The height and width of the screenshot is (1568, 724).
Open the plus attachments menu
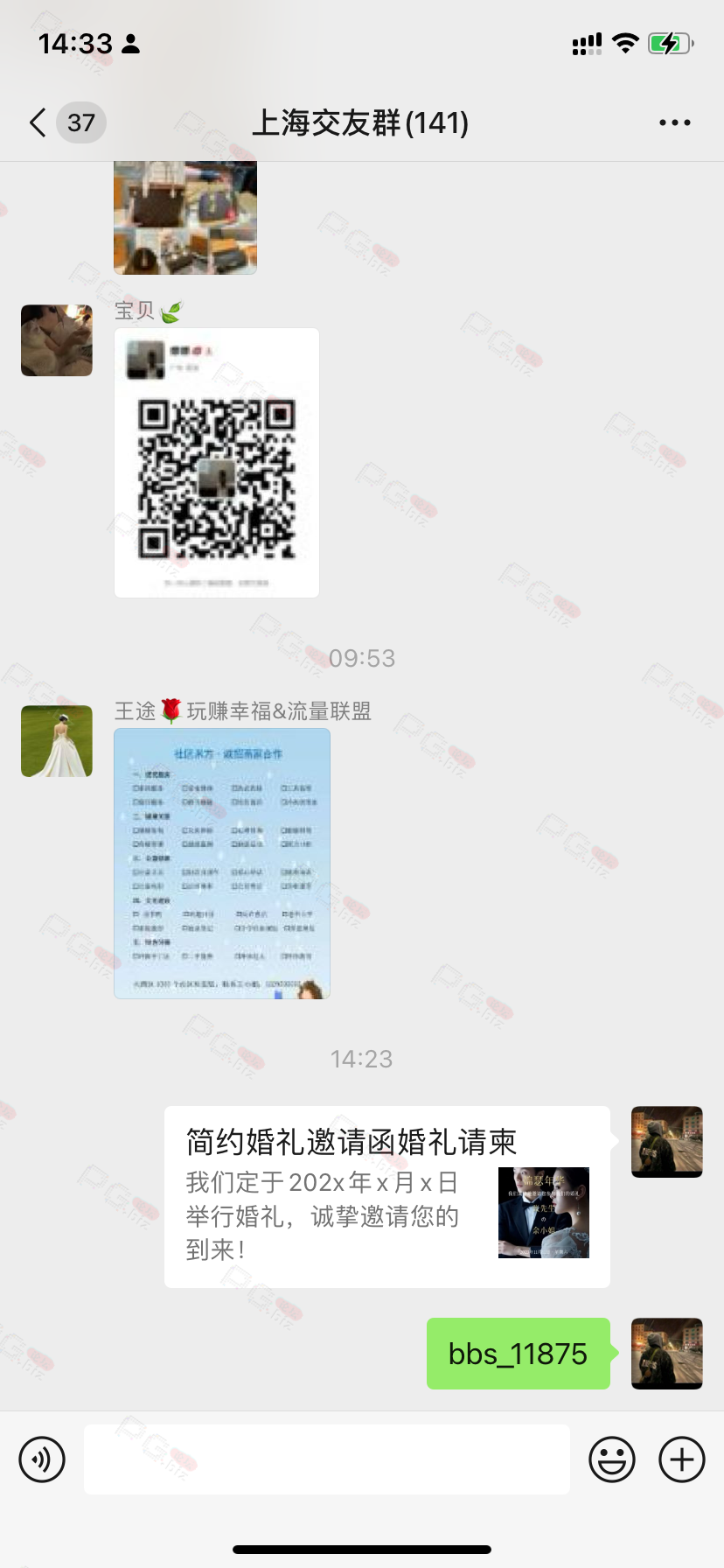point(682,1459)
